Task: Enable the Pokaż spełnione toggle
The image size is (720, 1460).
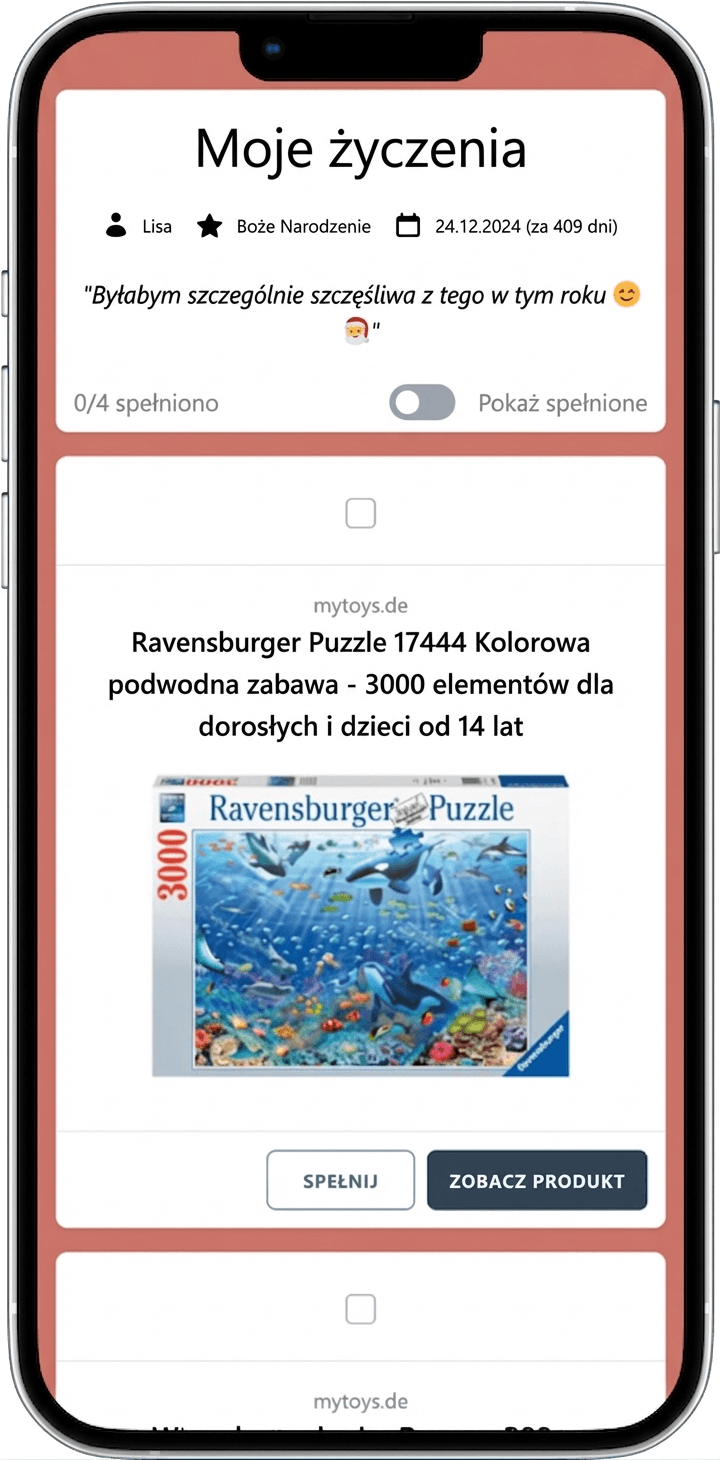Action: coord(422,403)
